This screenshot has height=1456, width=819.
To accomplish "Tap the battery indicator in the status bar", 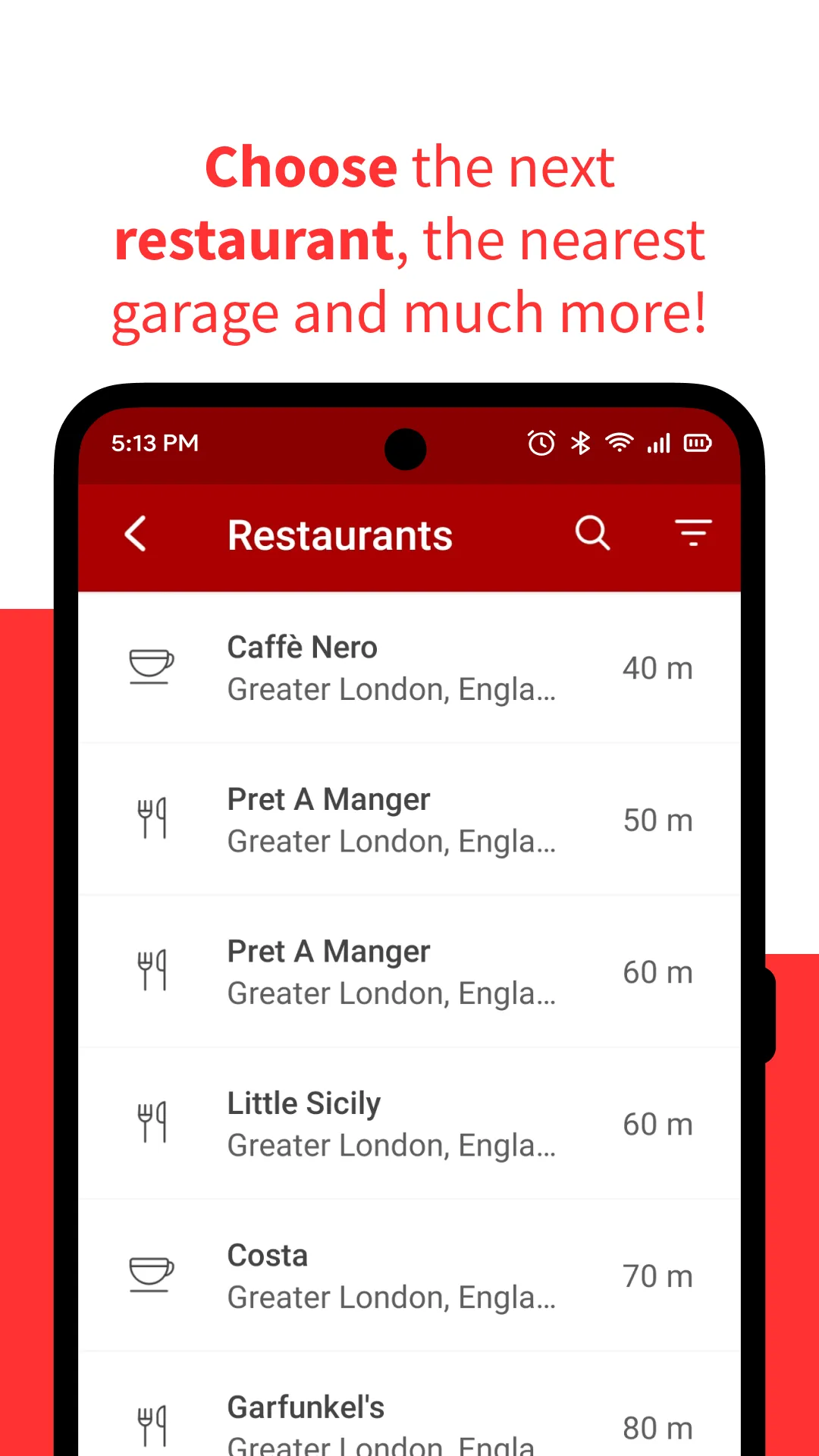I will tap(698, 443).
